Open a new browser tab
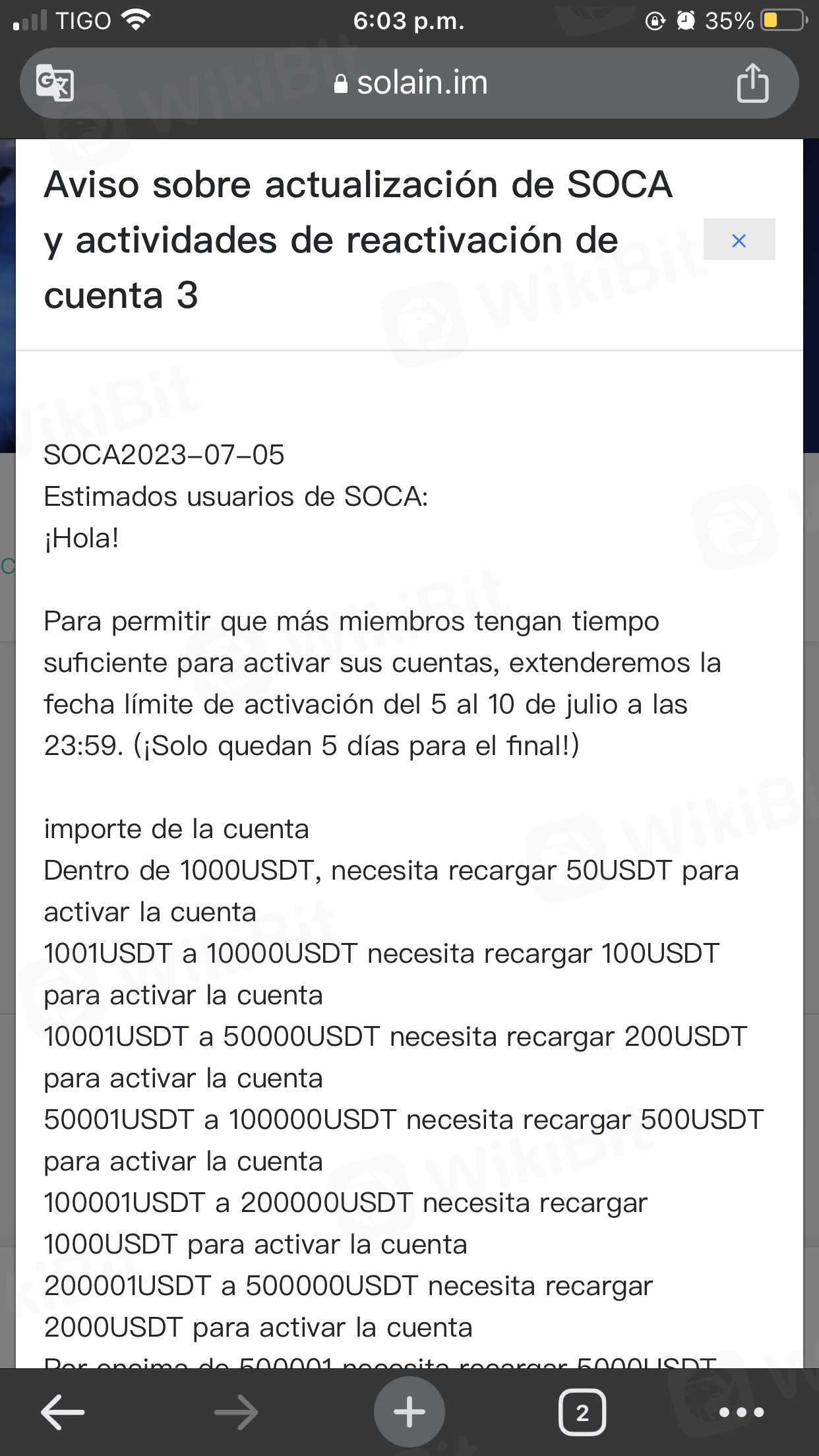The image size is (819, 1456). [409, 1412]
